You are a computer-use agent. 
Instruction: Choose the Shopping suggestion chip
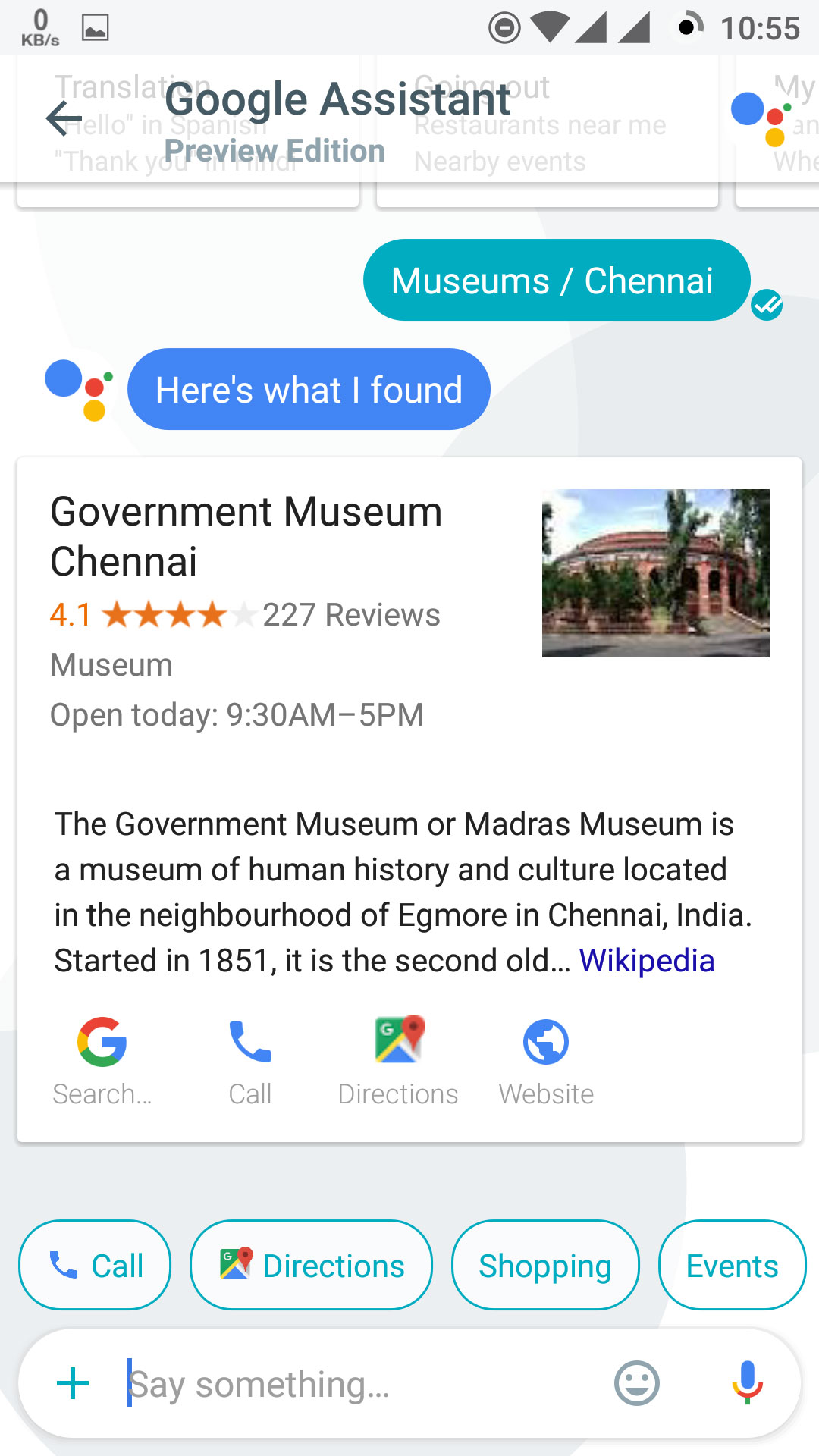pyautogui.click(x=544, y=1265)
